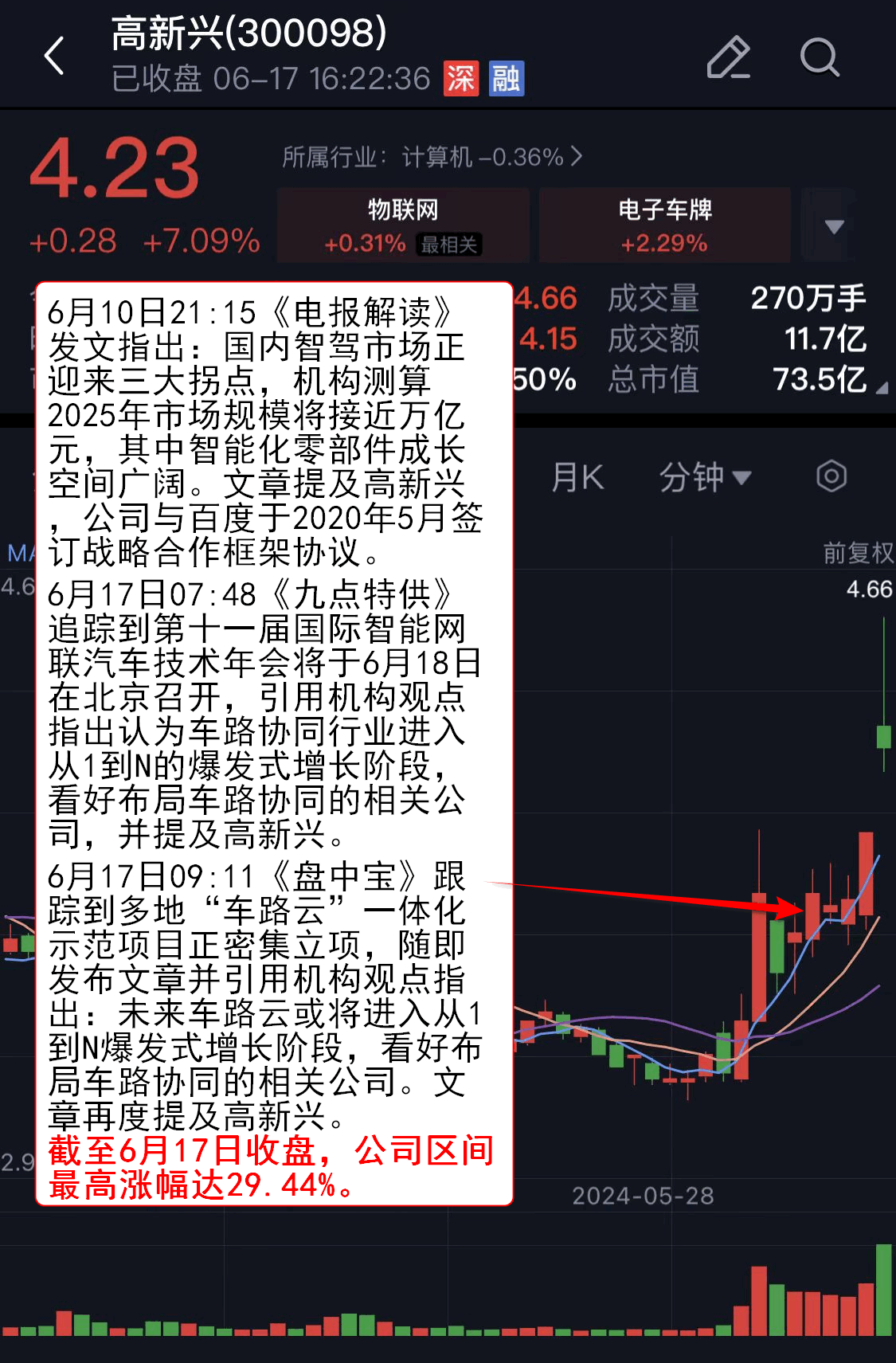Viewport: 896px width, 1363px height.
Task: Change the 前复权 adjustment mode
Action: click(858, 553)
